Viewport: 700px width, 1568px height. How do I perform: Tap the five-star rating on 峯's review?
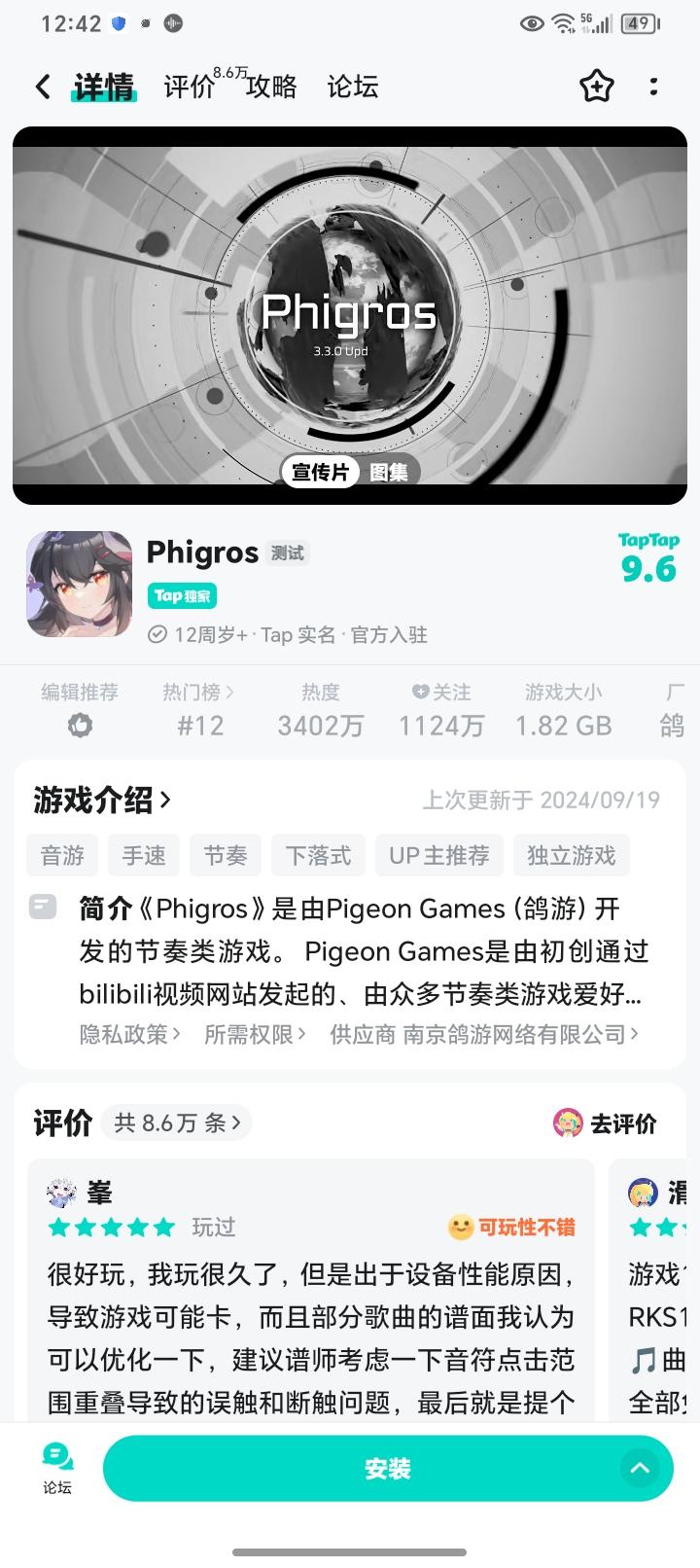pyautogui.click(x=110, y=1228)
